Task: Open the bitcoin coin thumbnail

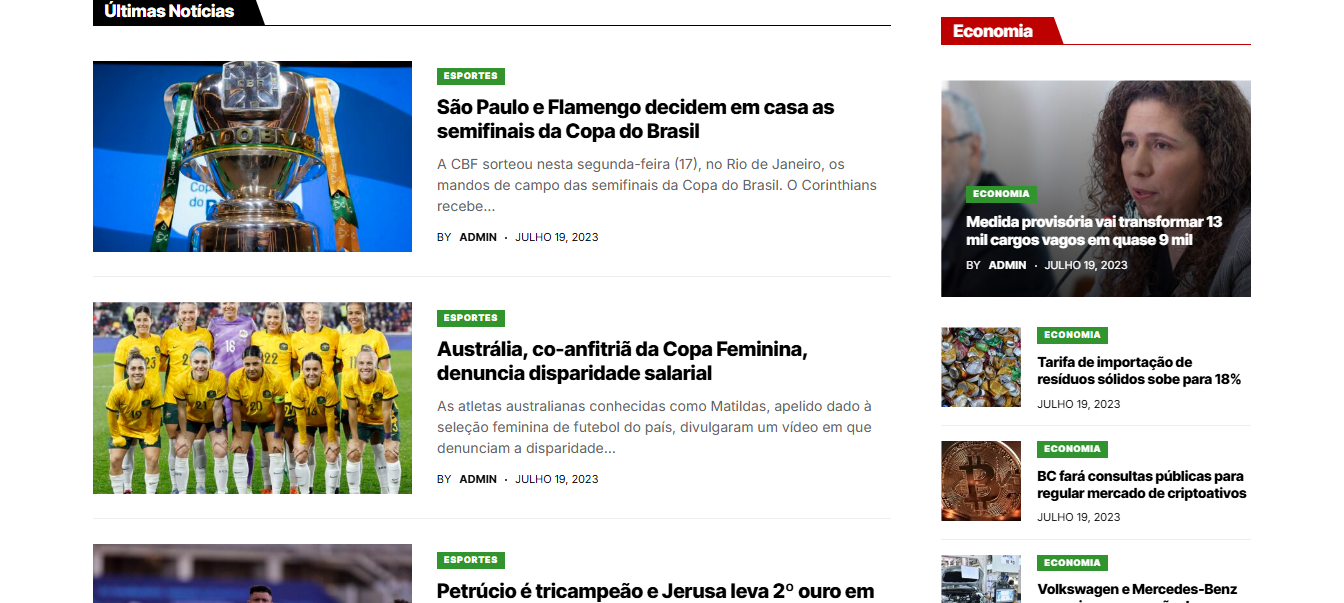Action: point(980,481)
